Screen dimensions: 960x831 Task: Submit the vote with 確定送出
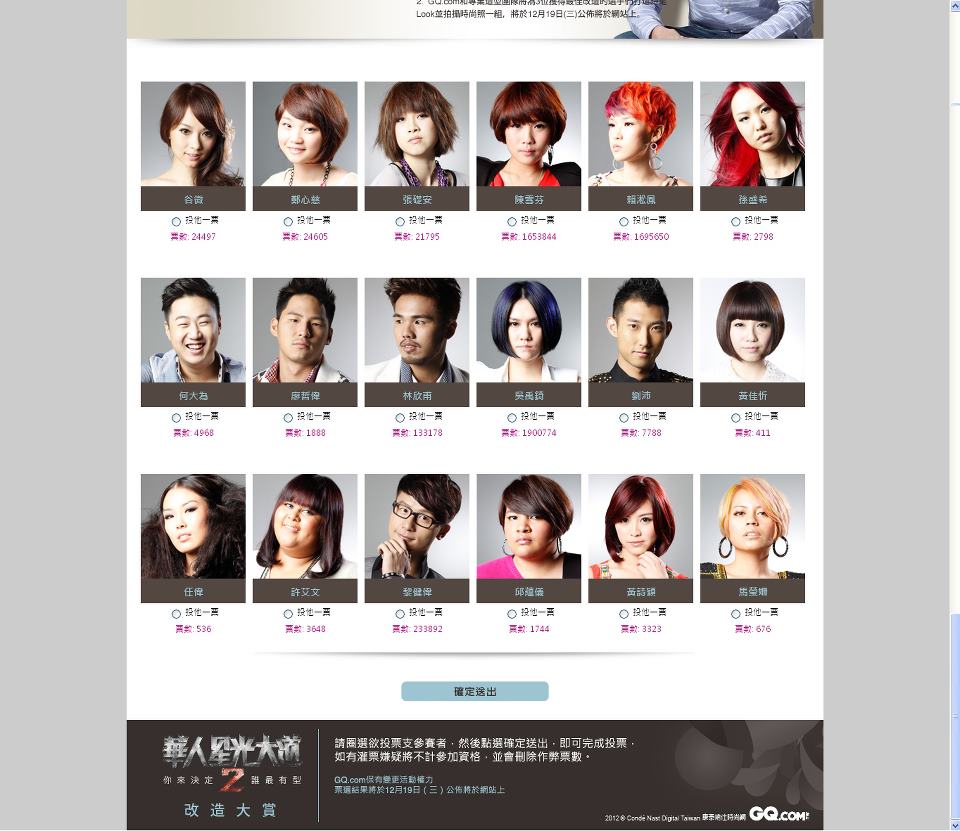pyautogui.click(x=475, y=691)
